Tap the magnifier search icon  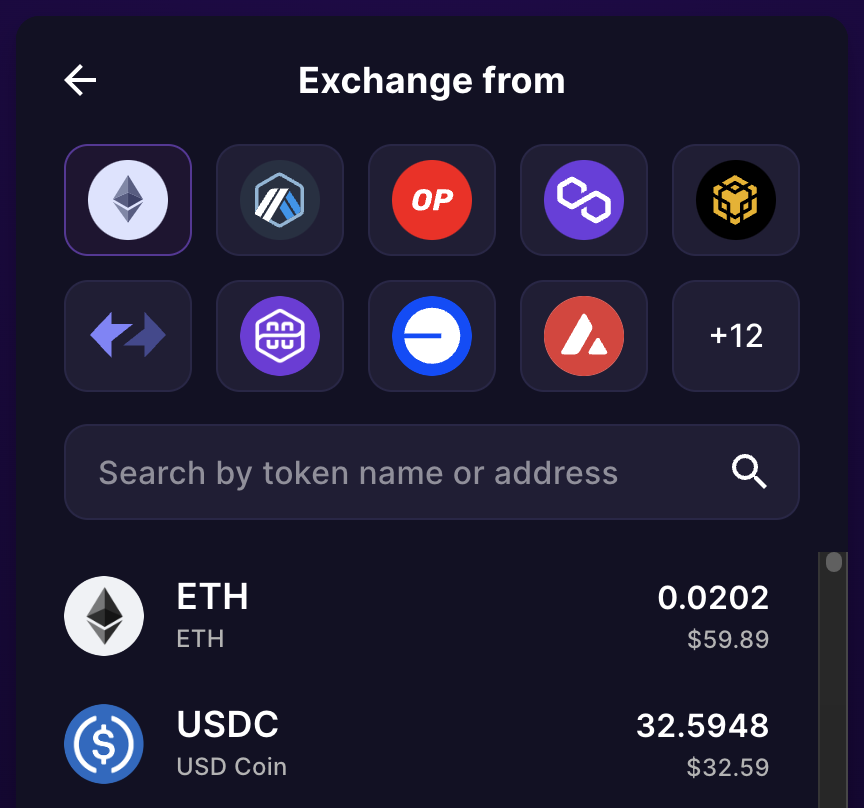[749, 472]
